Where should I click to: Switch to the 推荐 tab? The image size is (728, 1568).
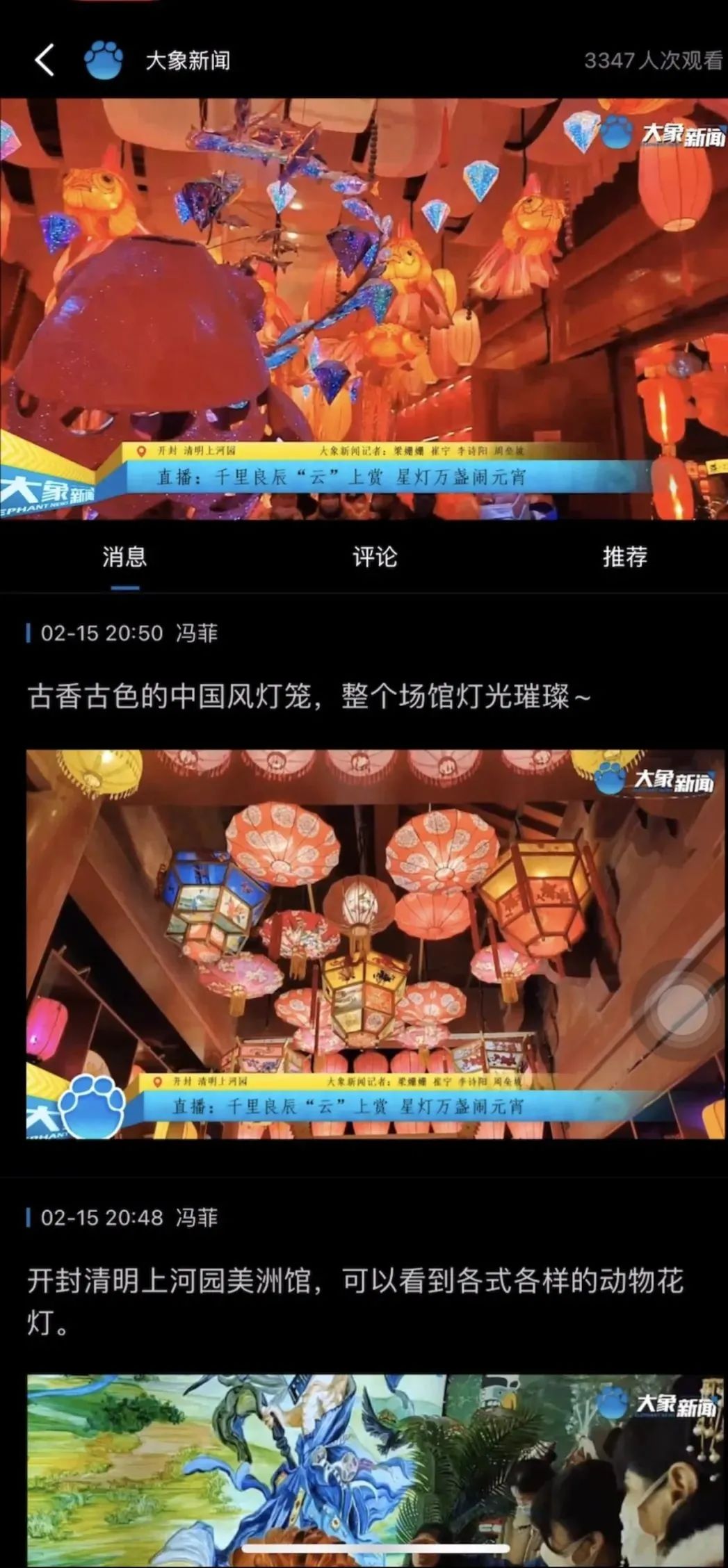click(625, 557)
